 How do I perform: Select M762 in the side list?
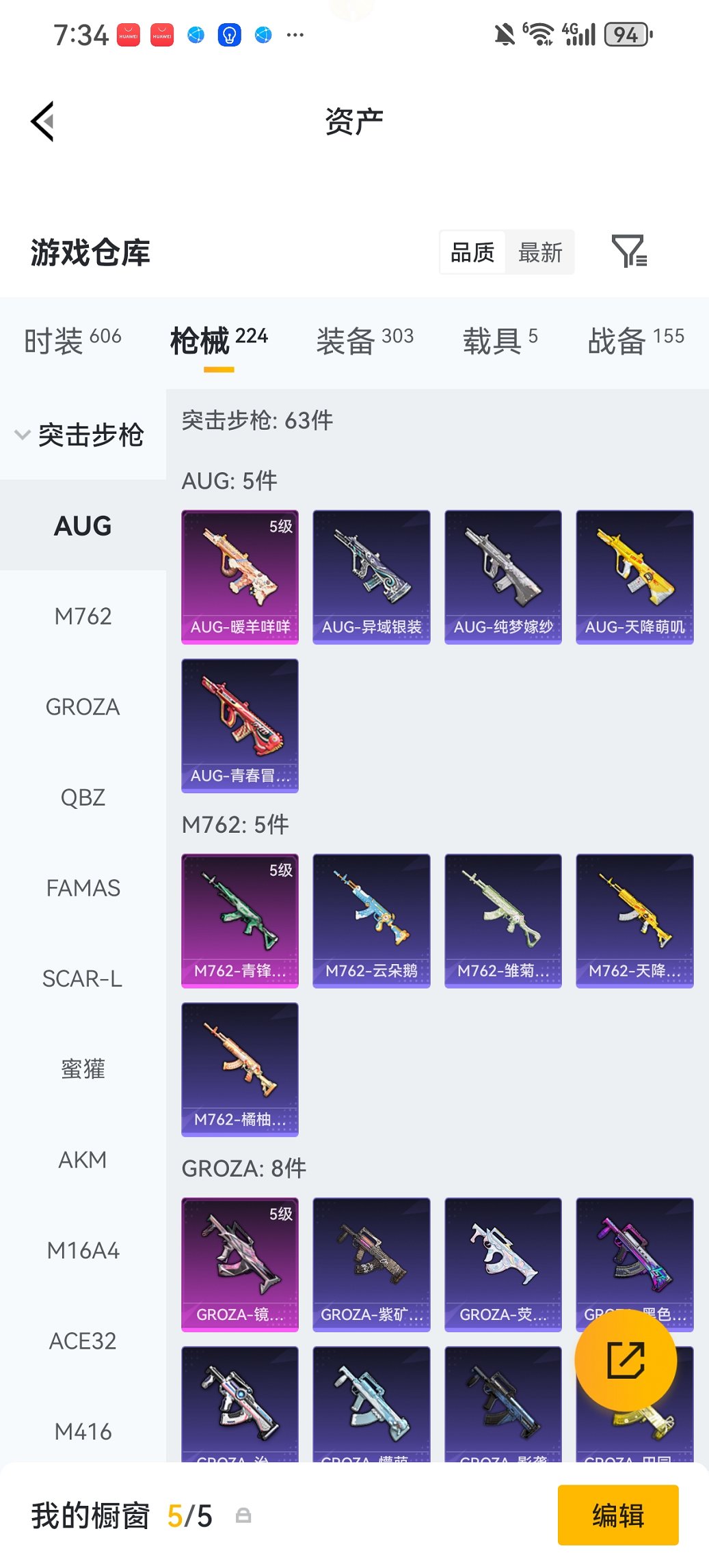(x=83, y=616)
